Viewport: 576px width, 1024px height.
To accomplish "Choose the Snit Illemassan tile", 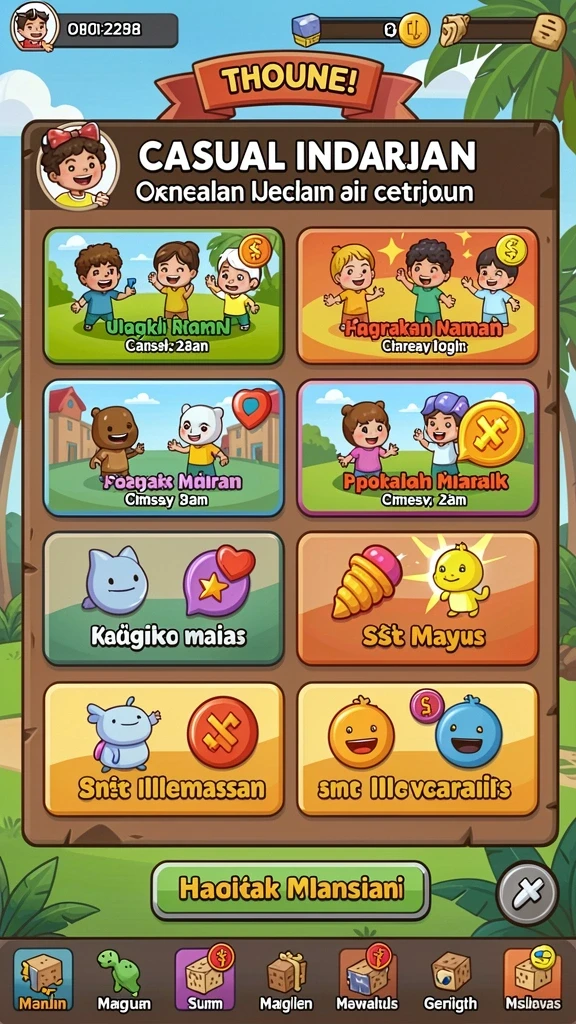I will (163, 749).
